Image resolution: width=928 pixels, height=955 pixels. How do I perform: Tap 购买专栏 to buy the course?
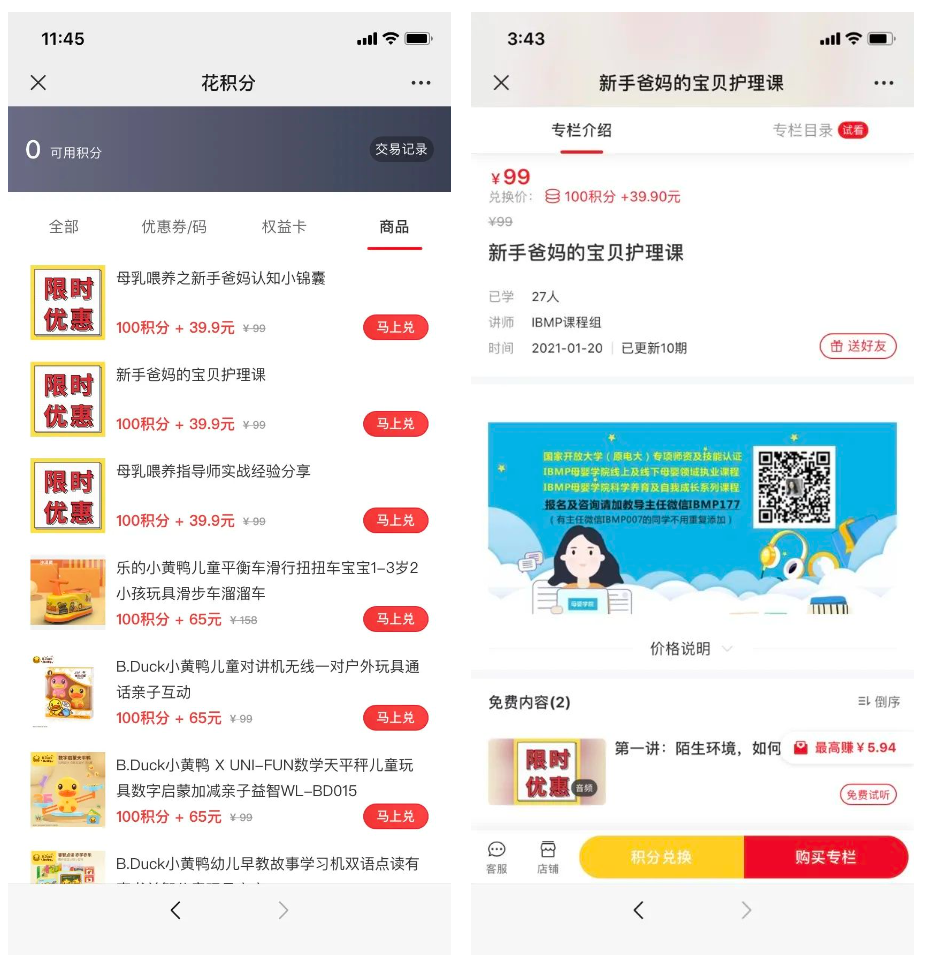tap(825, 858)
